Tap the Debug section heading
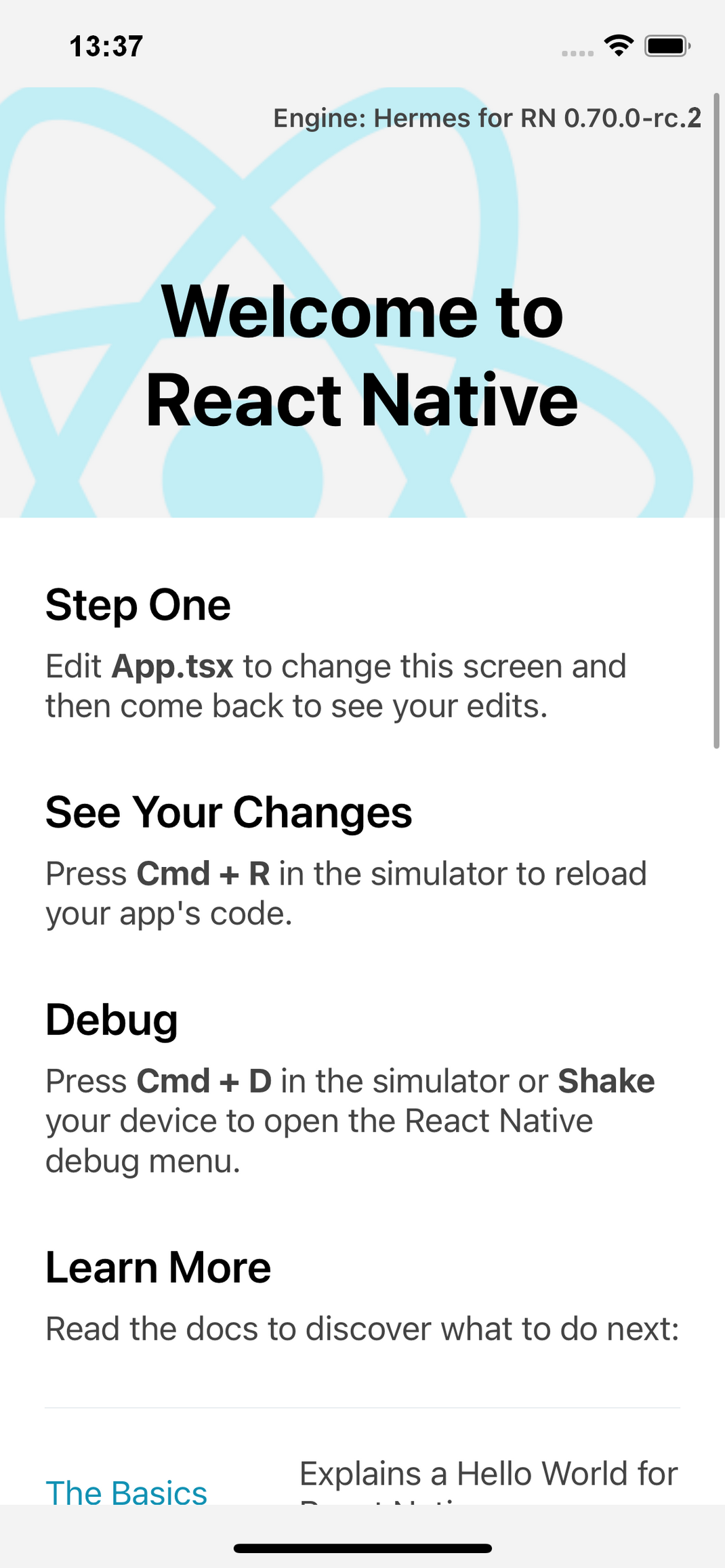 110,1019
